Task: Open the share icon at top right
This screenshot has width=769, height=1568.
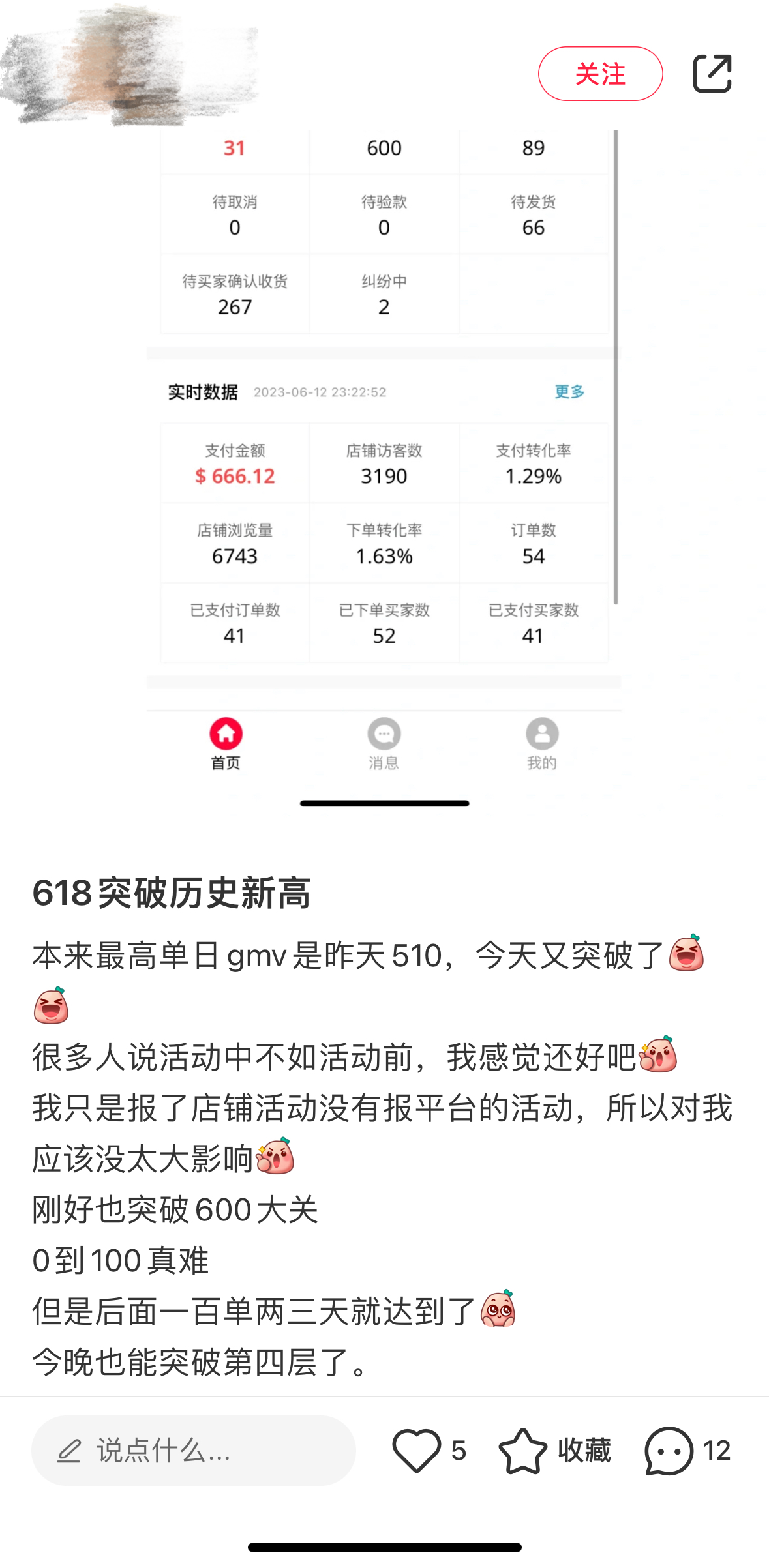Action: pyautogui.click(x=712, y=74)
